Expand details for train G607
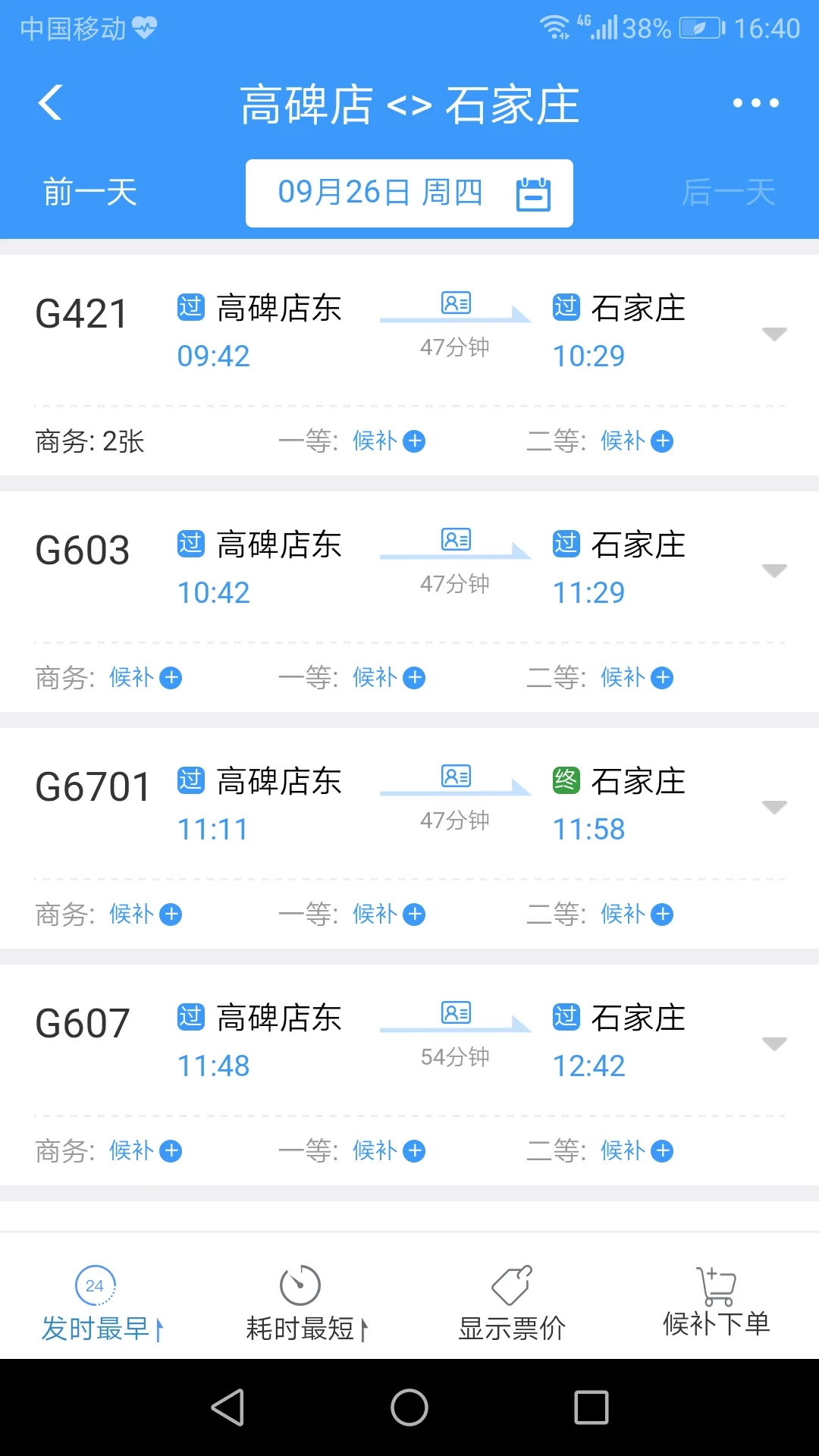819x1456 pixels. (x=773, y=1043)
